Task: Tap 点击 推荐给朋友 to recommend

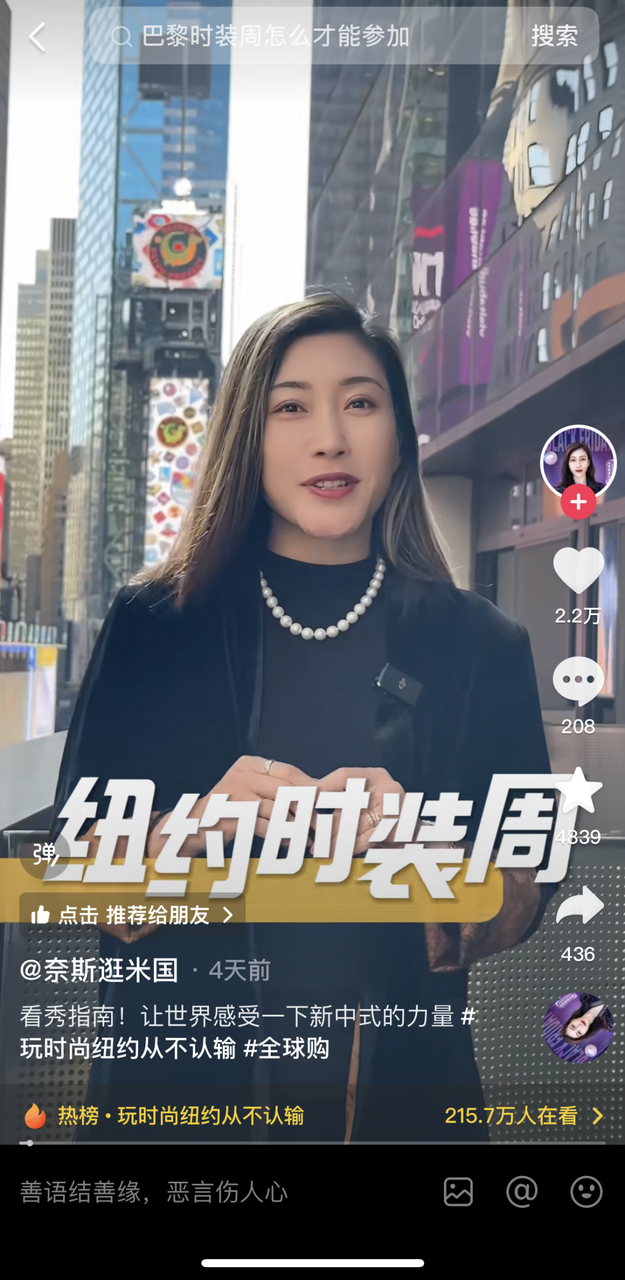Action: pyautogui.click(x=132, y=915)
